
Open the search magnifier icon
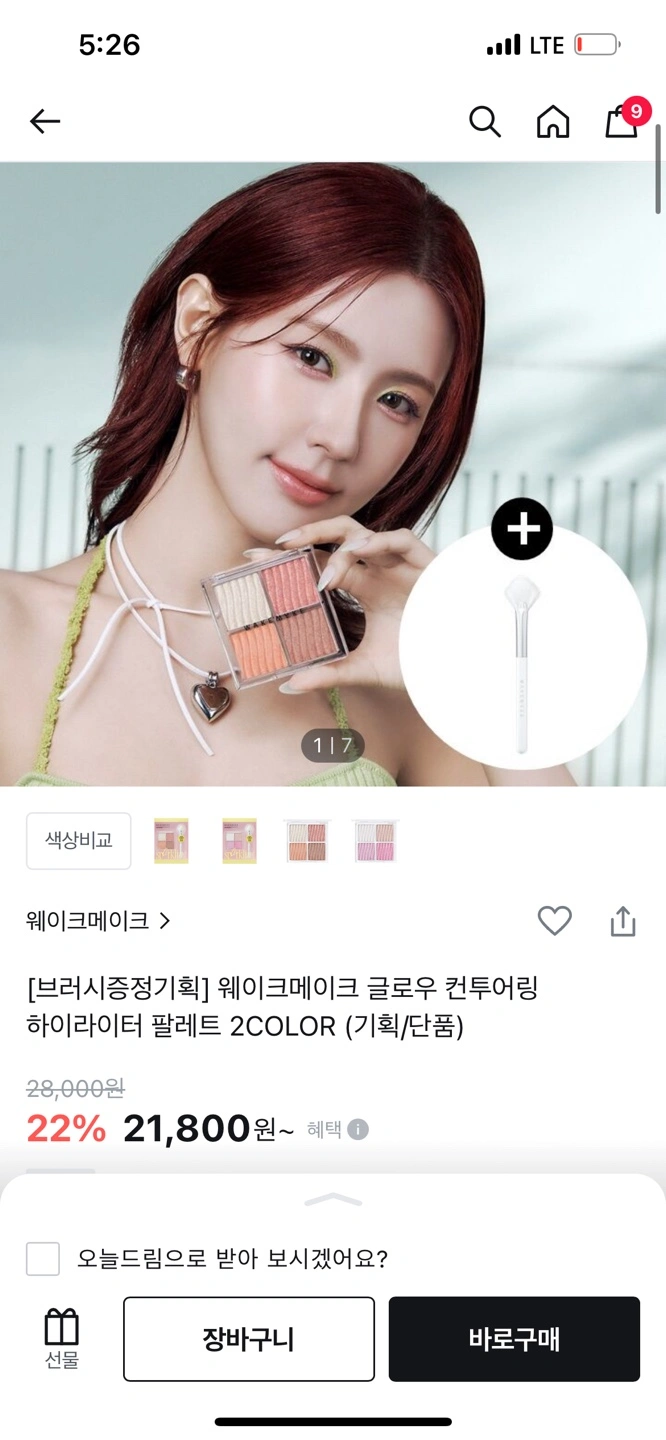(x=484, y=122)
